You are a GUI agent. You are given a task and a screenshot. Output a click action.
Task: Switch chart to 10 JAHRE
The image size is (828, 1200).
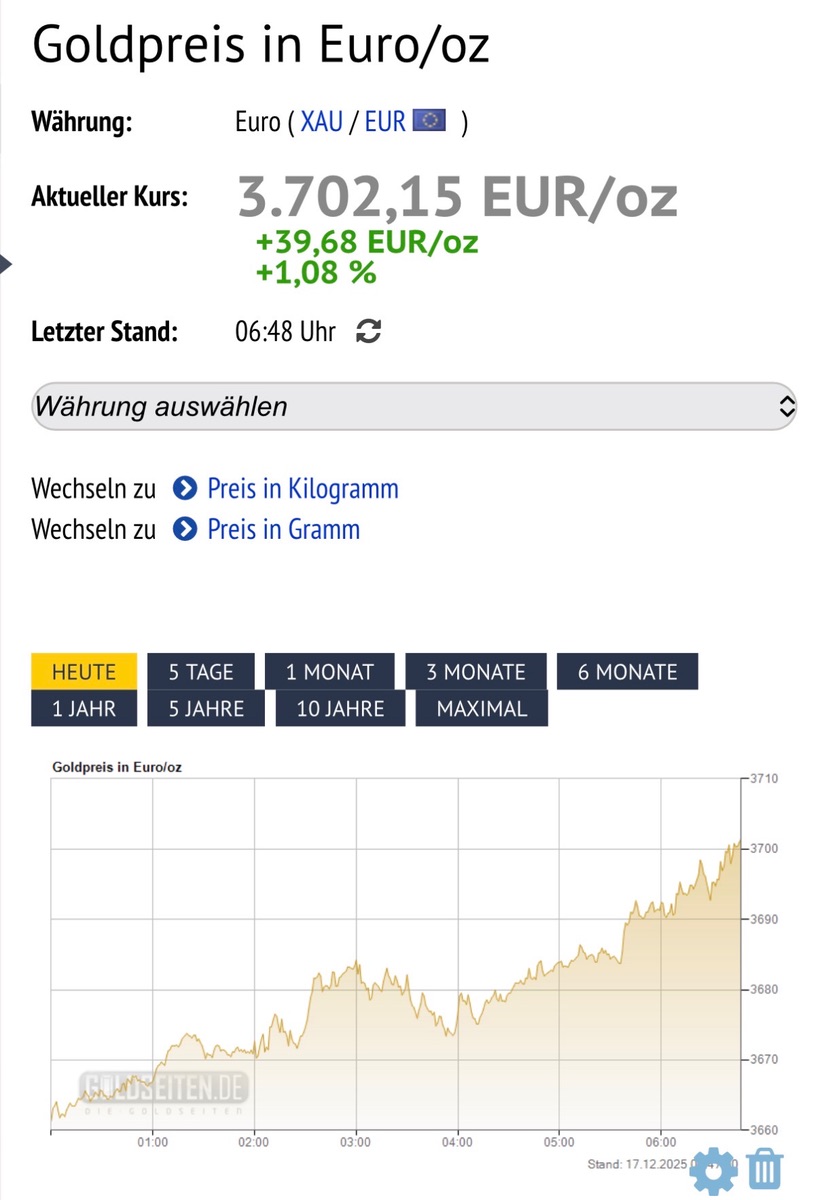click(x=342, y=709)
